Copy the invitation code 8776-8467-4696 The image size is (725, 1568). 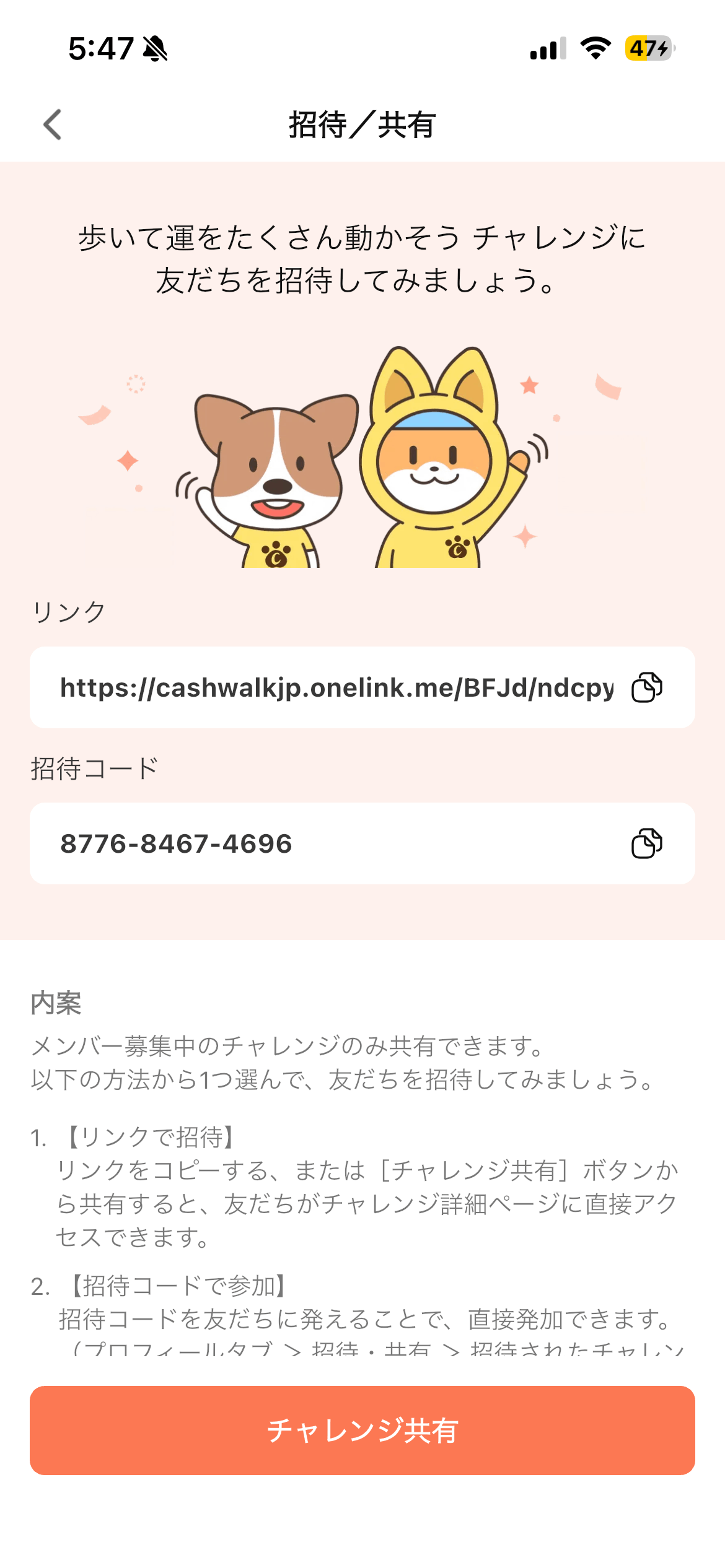click(x=647, y=843)
